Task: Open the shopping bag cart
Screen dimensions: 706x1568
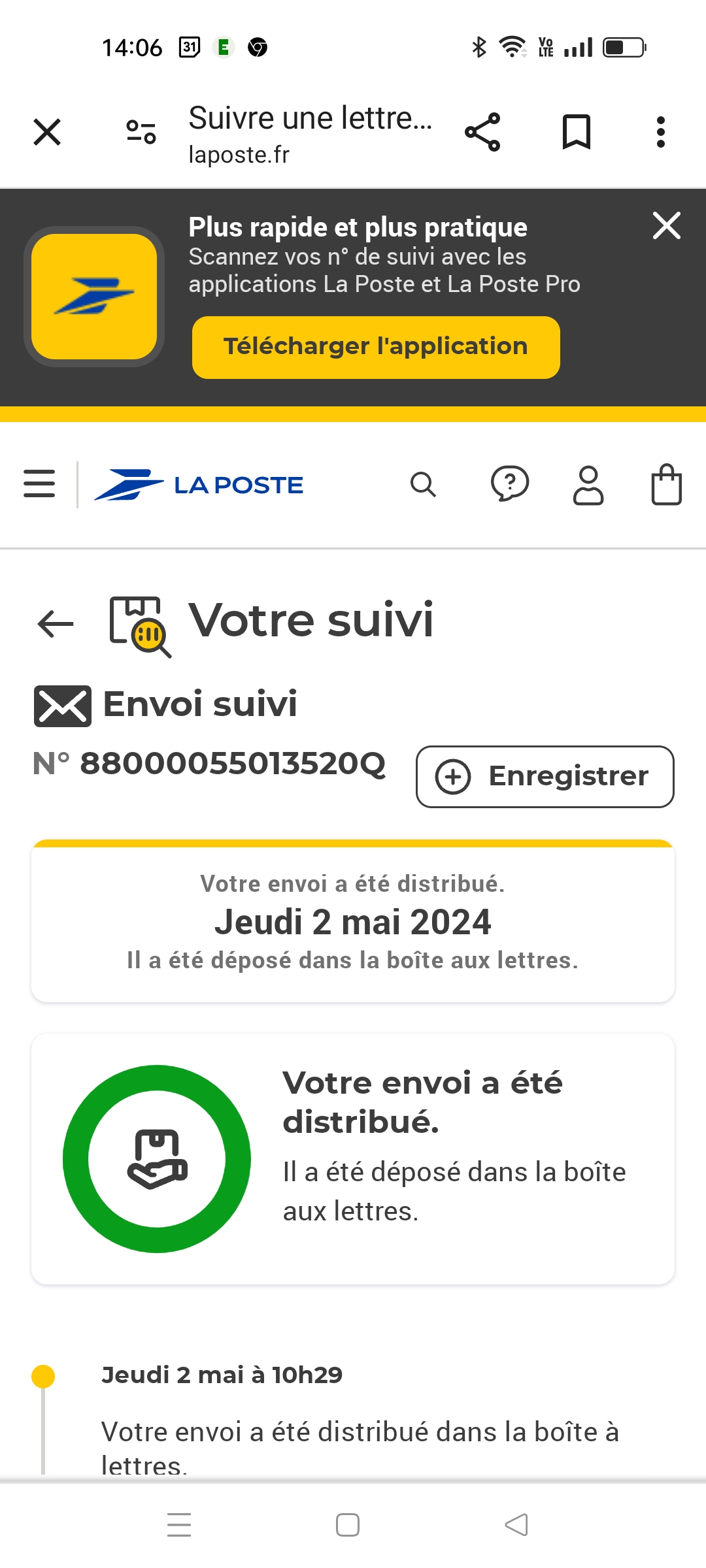Action: (x=667, y=484)
